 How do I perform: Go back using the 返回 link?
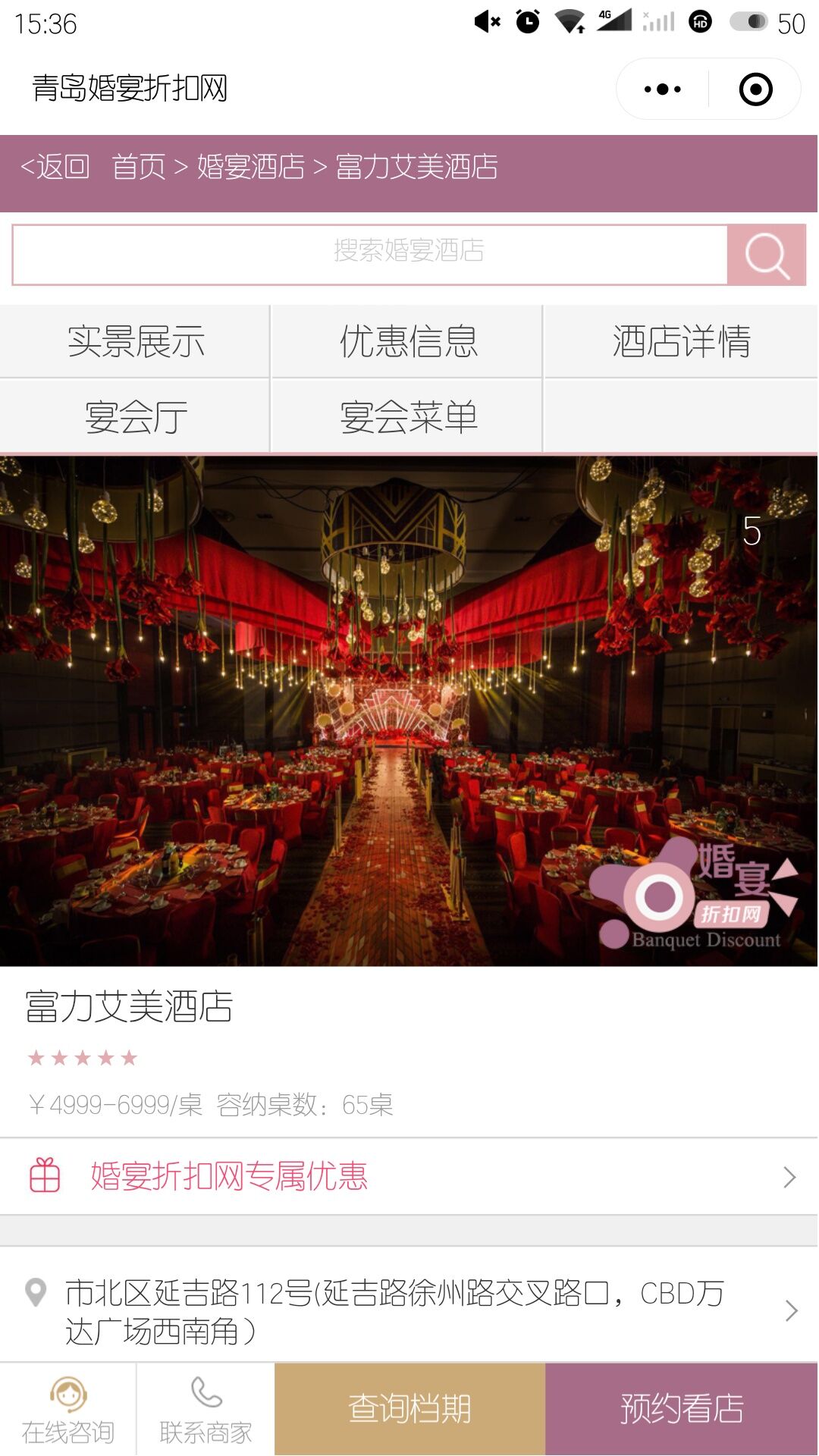(x=55, y=167)
